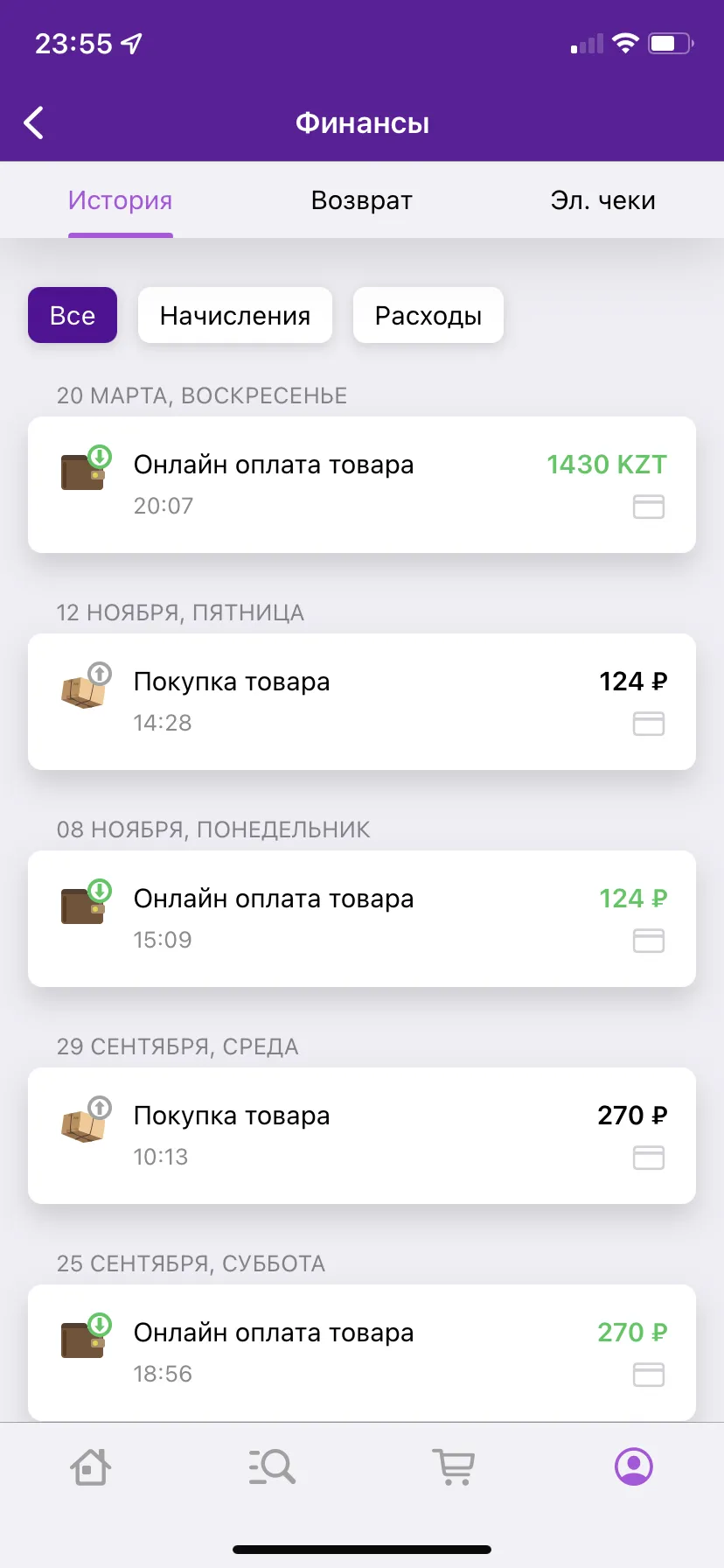724x1568 pixels.
Task: Open the catalog search tab
Action: 272,1466
